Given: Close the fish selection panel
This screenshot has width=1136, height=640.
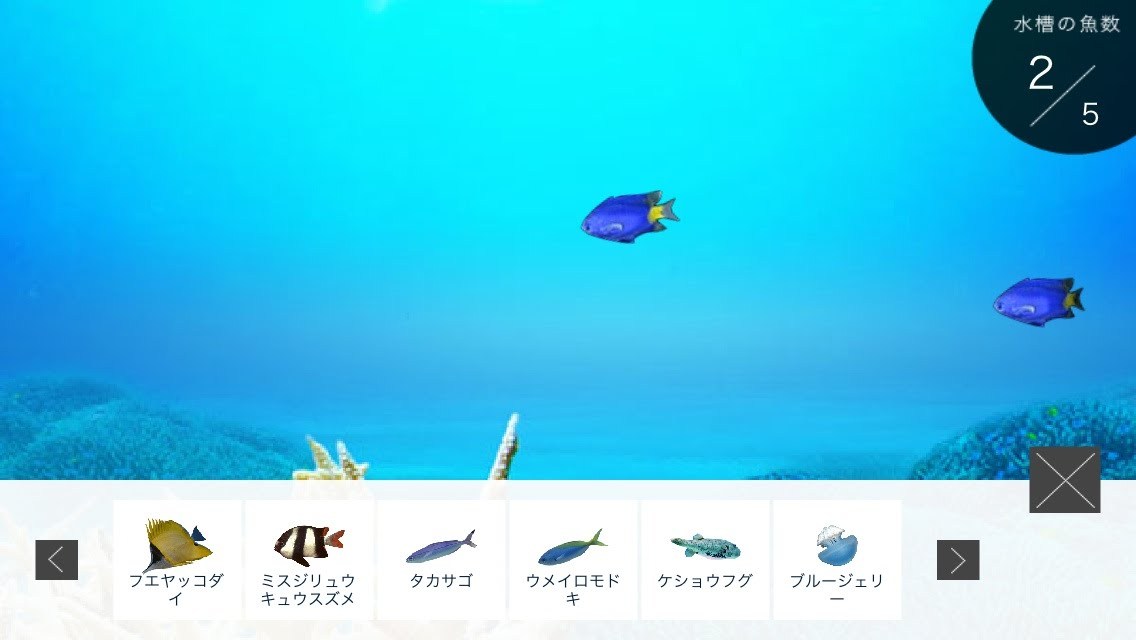Looking at the screenshot, I should point(1064,480).
